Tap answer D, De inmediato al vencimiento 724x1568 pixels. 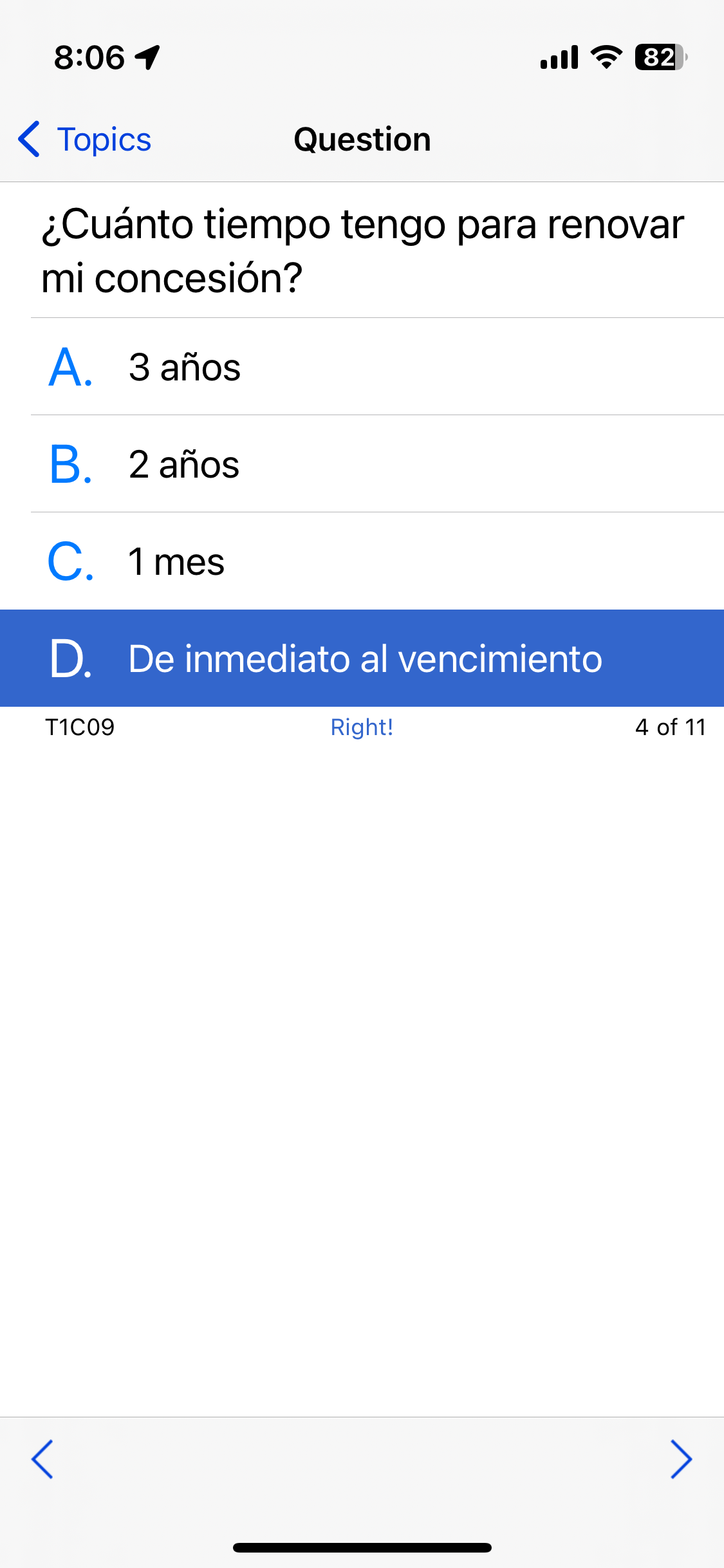click(362, 658)
